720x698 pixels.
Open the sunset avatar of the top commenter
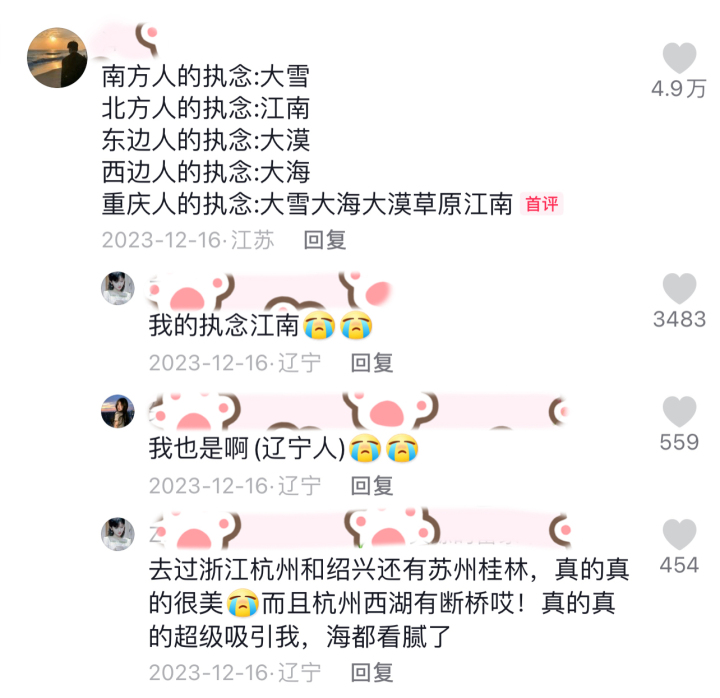(57, 59)
